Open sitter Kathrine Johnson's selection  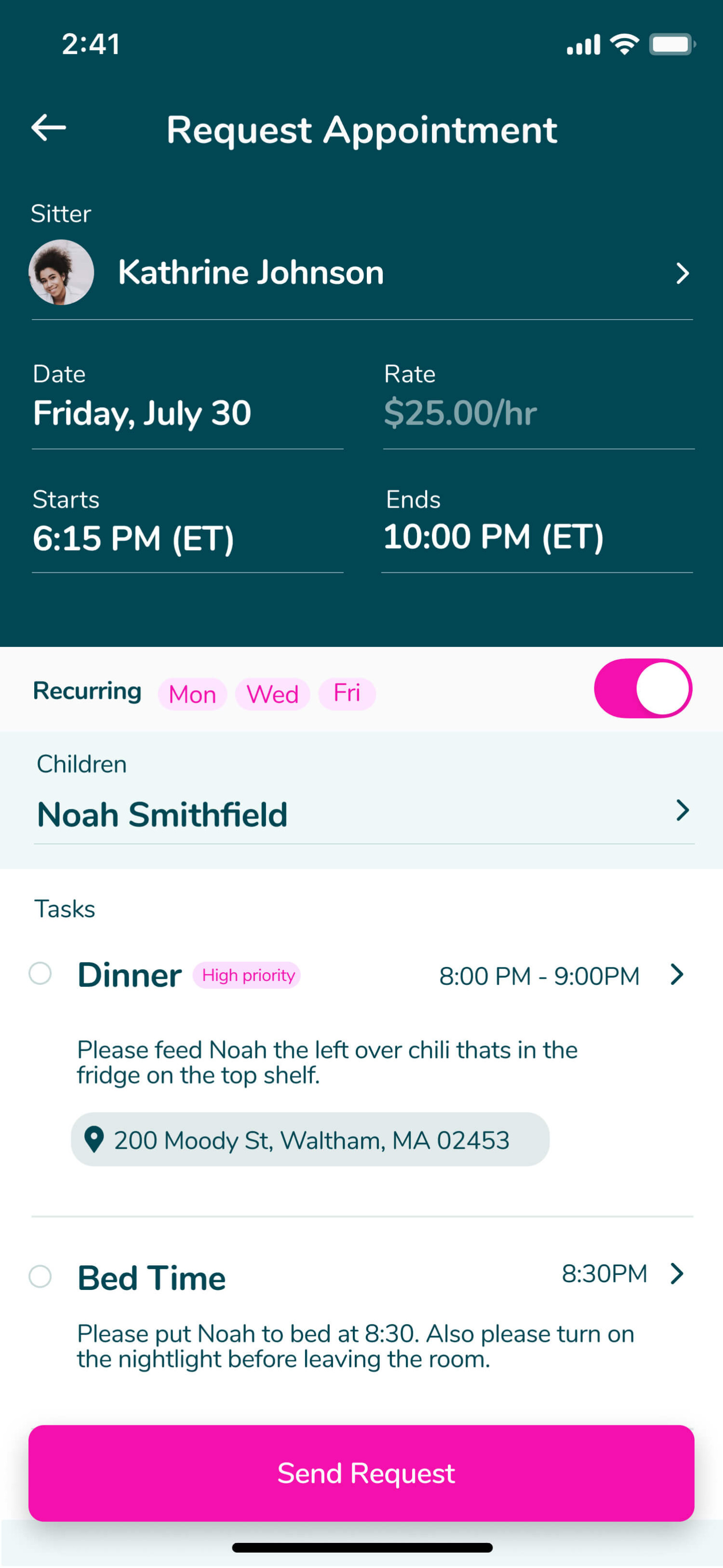point(361,273)
